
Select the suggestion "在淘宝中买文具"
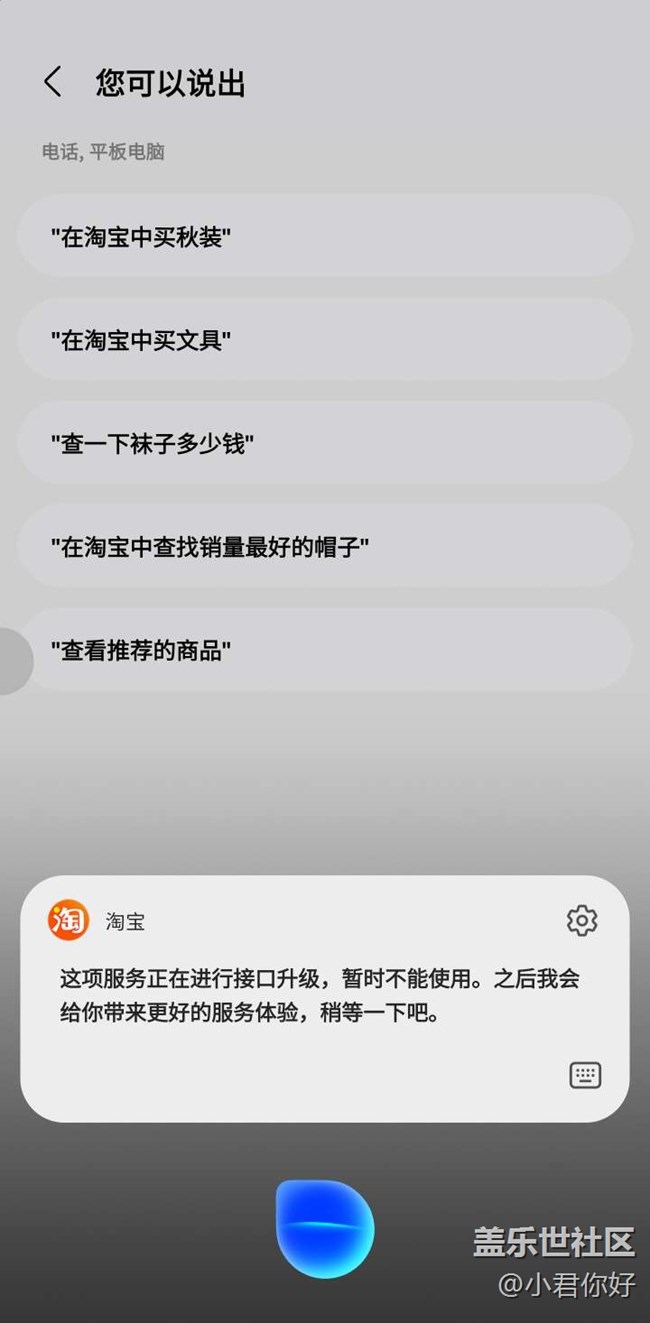(324, 340)
